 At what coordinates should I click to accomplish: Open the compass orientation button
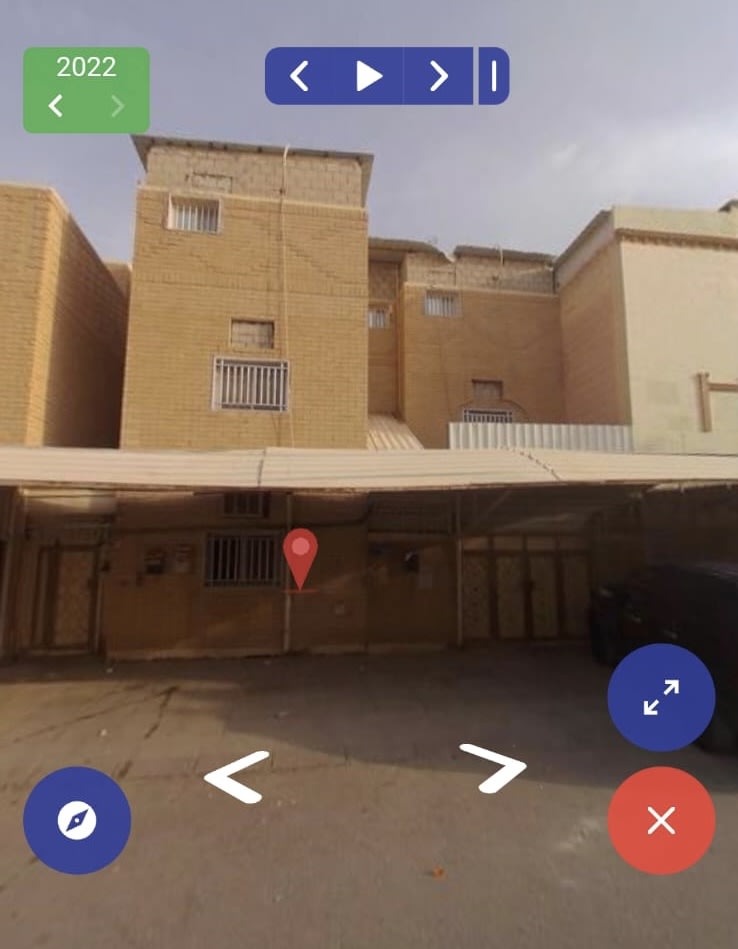[77, 821]
